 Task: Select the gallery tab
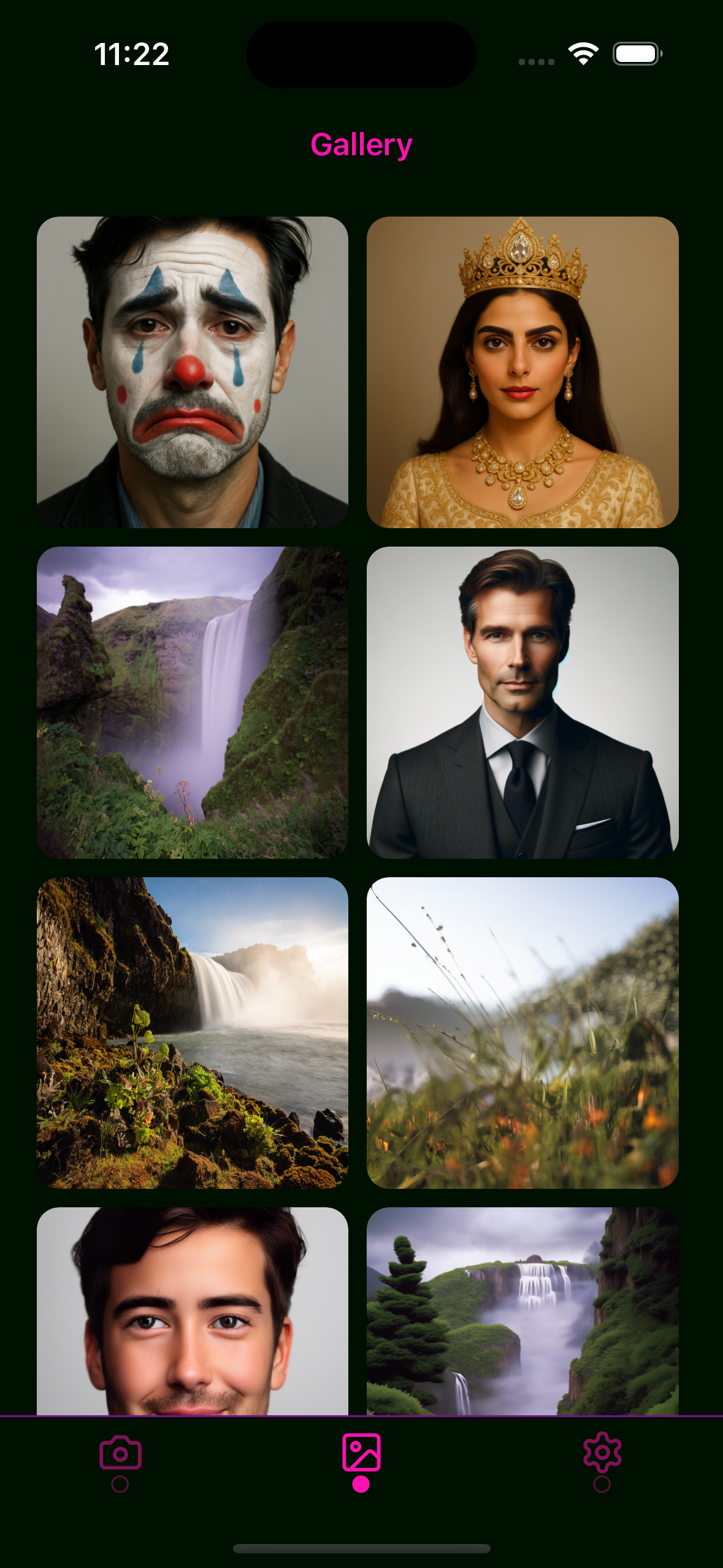tap(361, 1455)
